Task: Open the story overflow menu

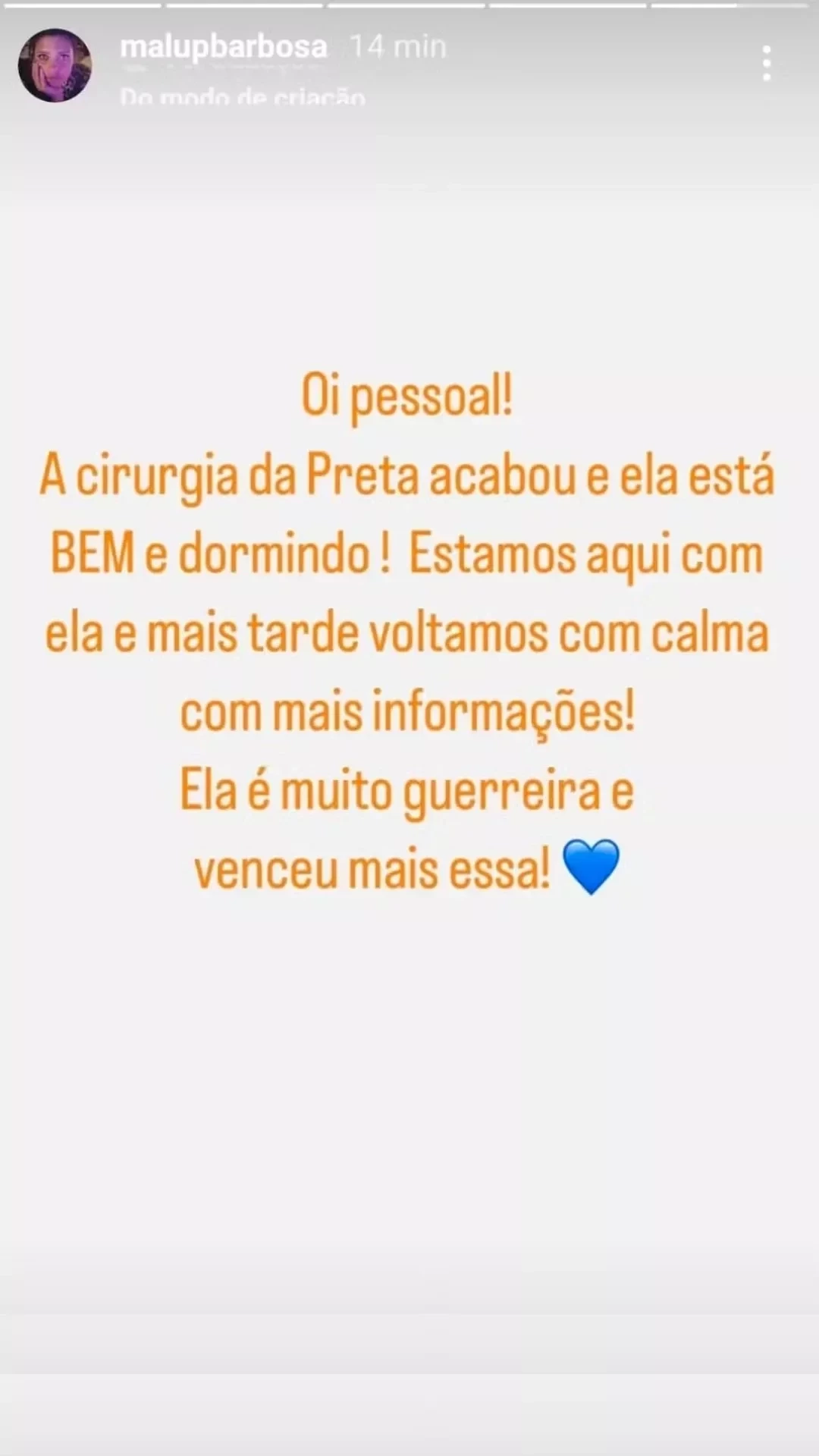Action: pos(767,63)
